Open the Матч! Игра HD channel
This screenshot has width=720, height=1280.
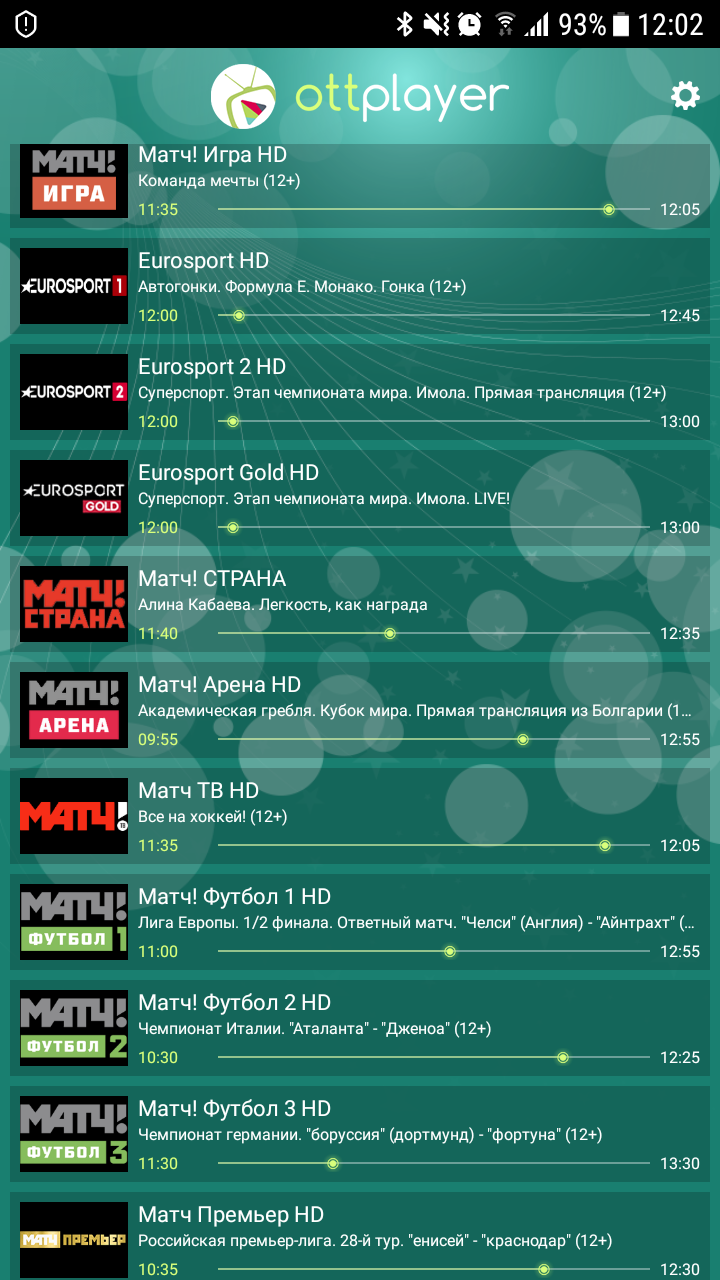pyautogui.click(x=360, y=182)
